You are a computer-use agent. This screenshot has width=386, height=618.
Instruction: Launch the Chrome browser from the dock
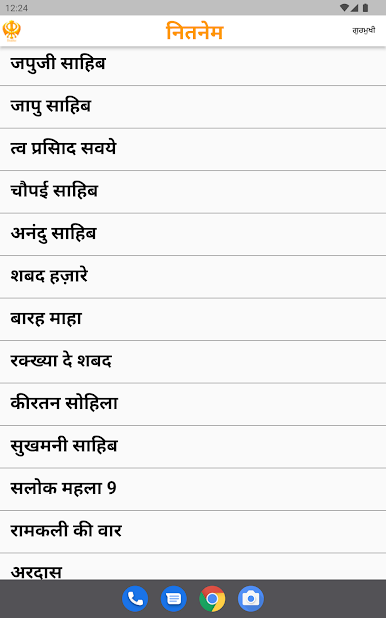pos(212,599)
